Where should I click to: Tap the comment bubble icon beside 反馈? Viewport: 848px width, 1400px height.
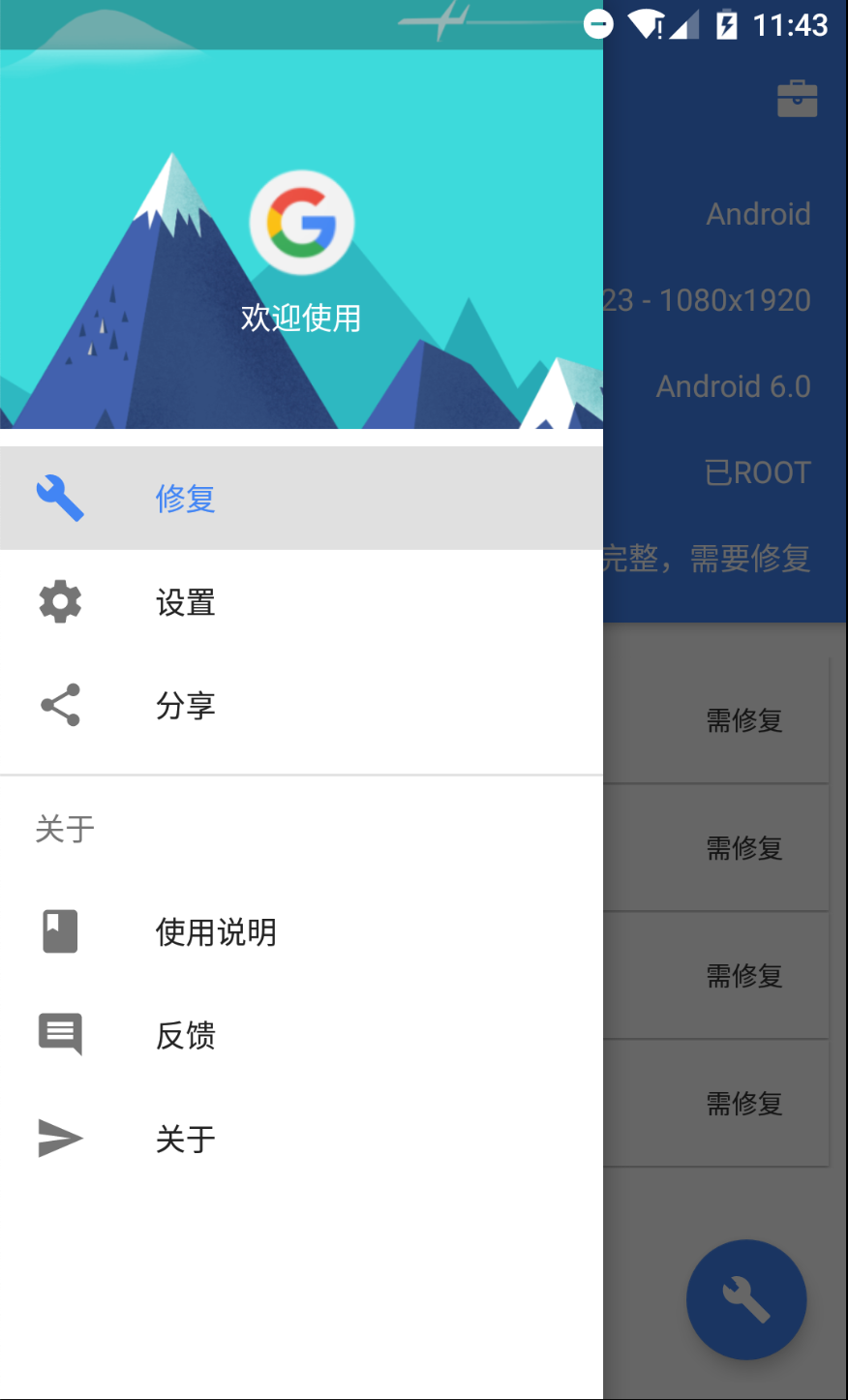tap(60, 1034)
